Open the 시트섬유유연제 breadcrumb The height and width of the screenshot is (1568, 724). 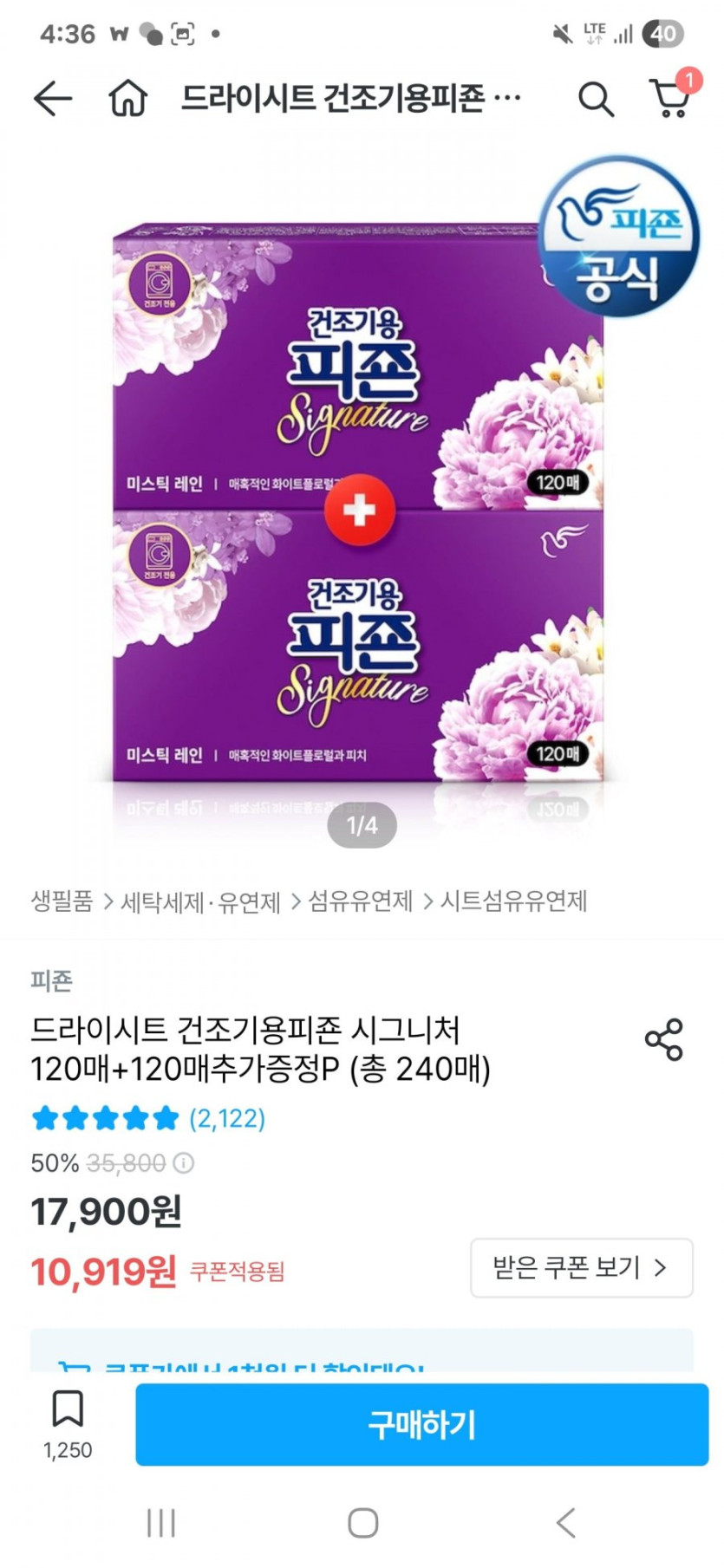[513, 901]
